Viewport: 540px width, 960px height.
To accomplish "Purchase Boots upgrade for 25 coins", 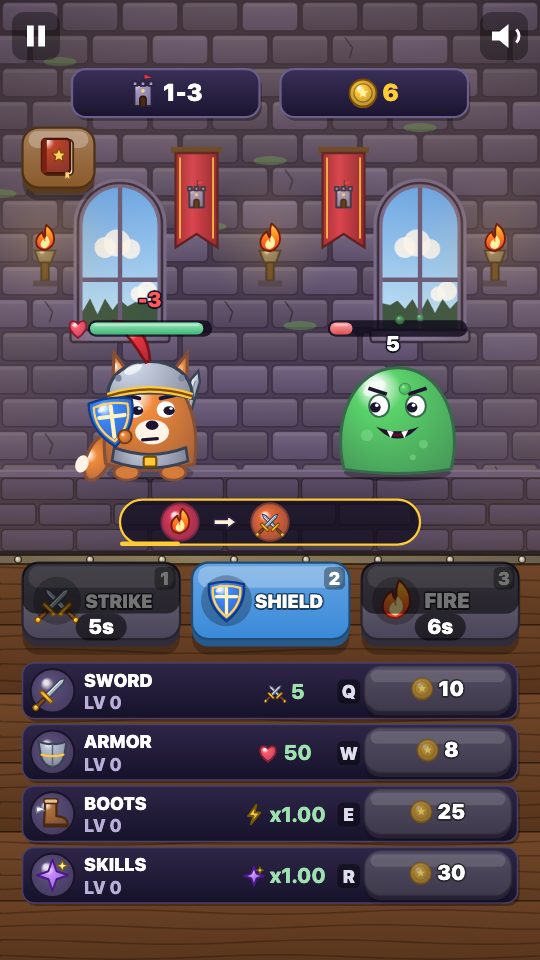I will coord(438,812).
